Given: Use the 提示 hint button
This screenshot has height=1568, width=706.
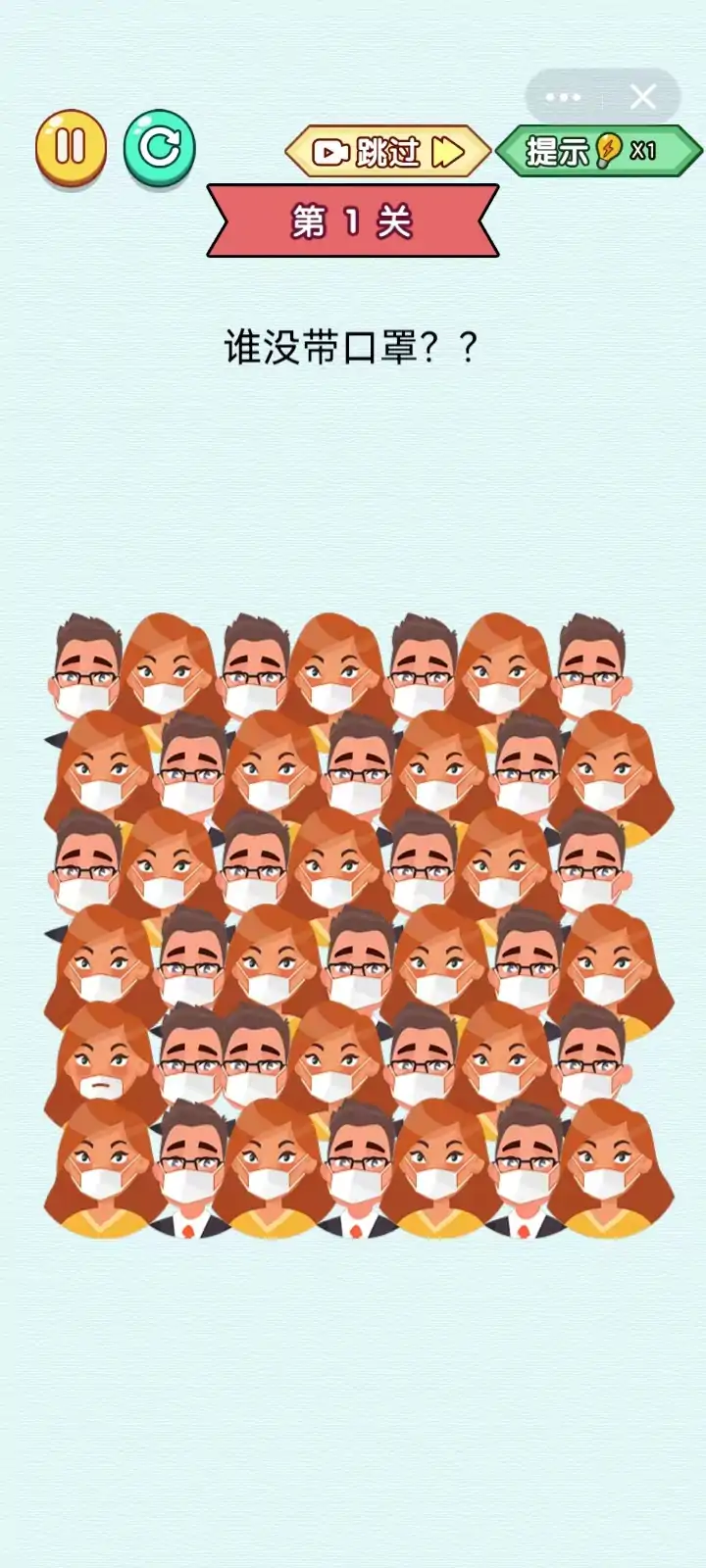Looking at the screenshot, I should point(598,151).
